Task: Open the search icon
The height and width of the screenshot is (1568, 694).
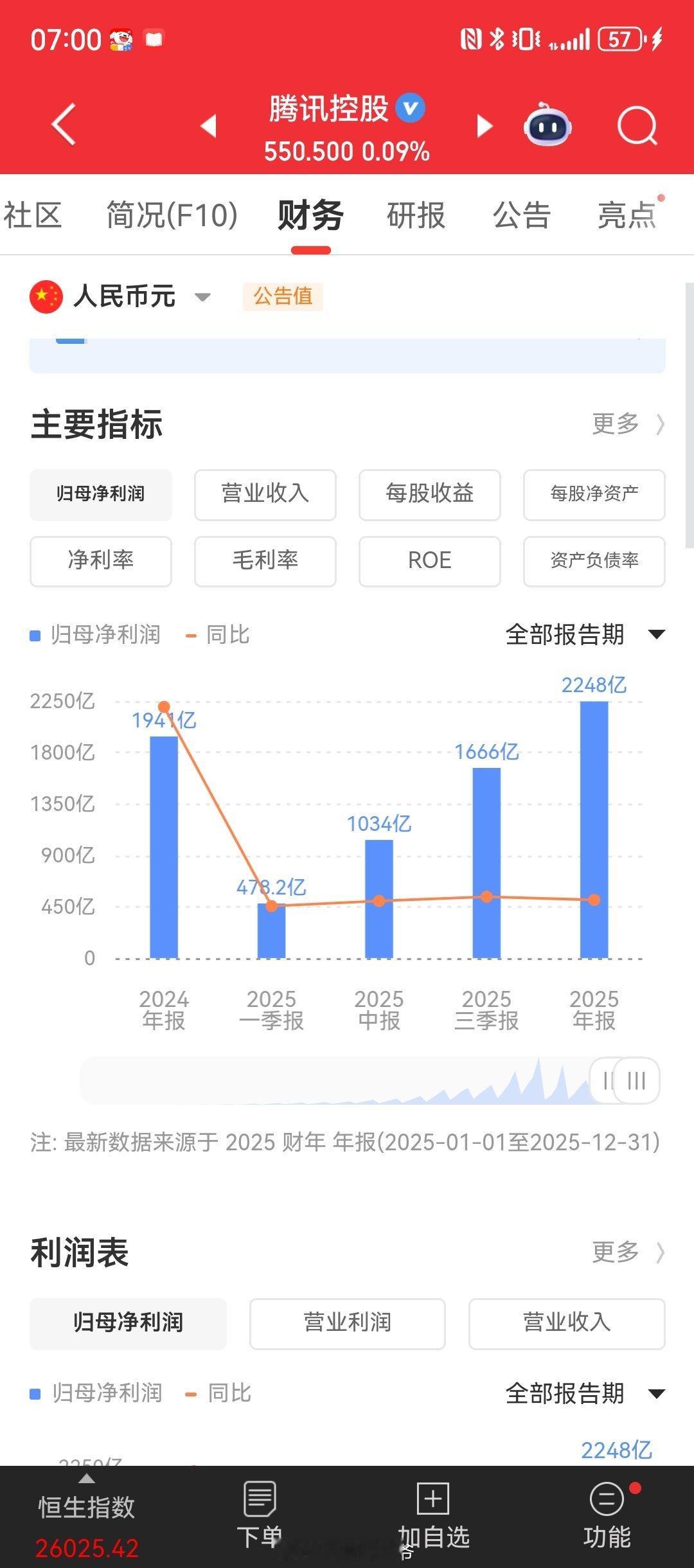Action: [636, 127]
